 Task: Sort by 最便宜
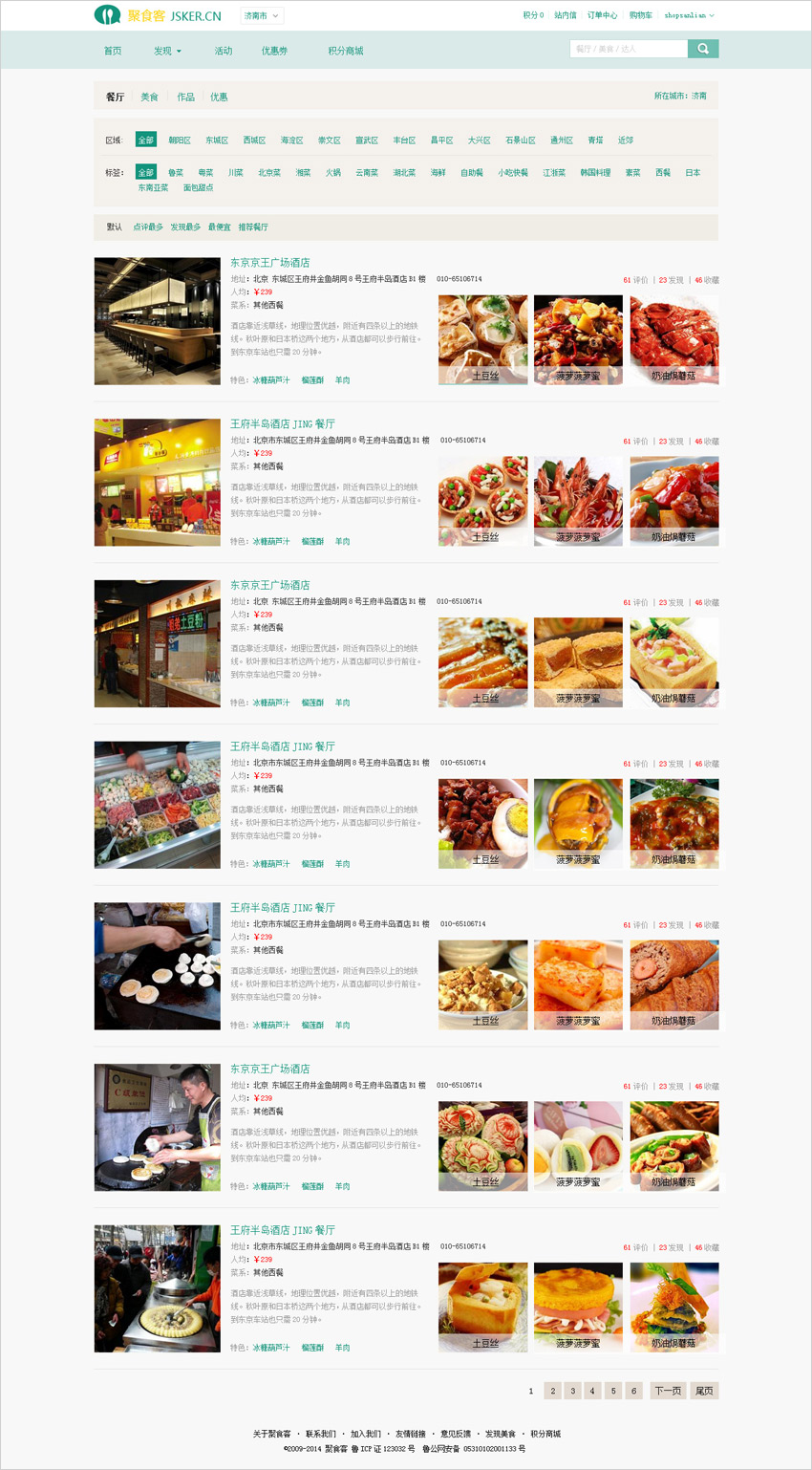click(219, 227)
